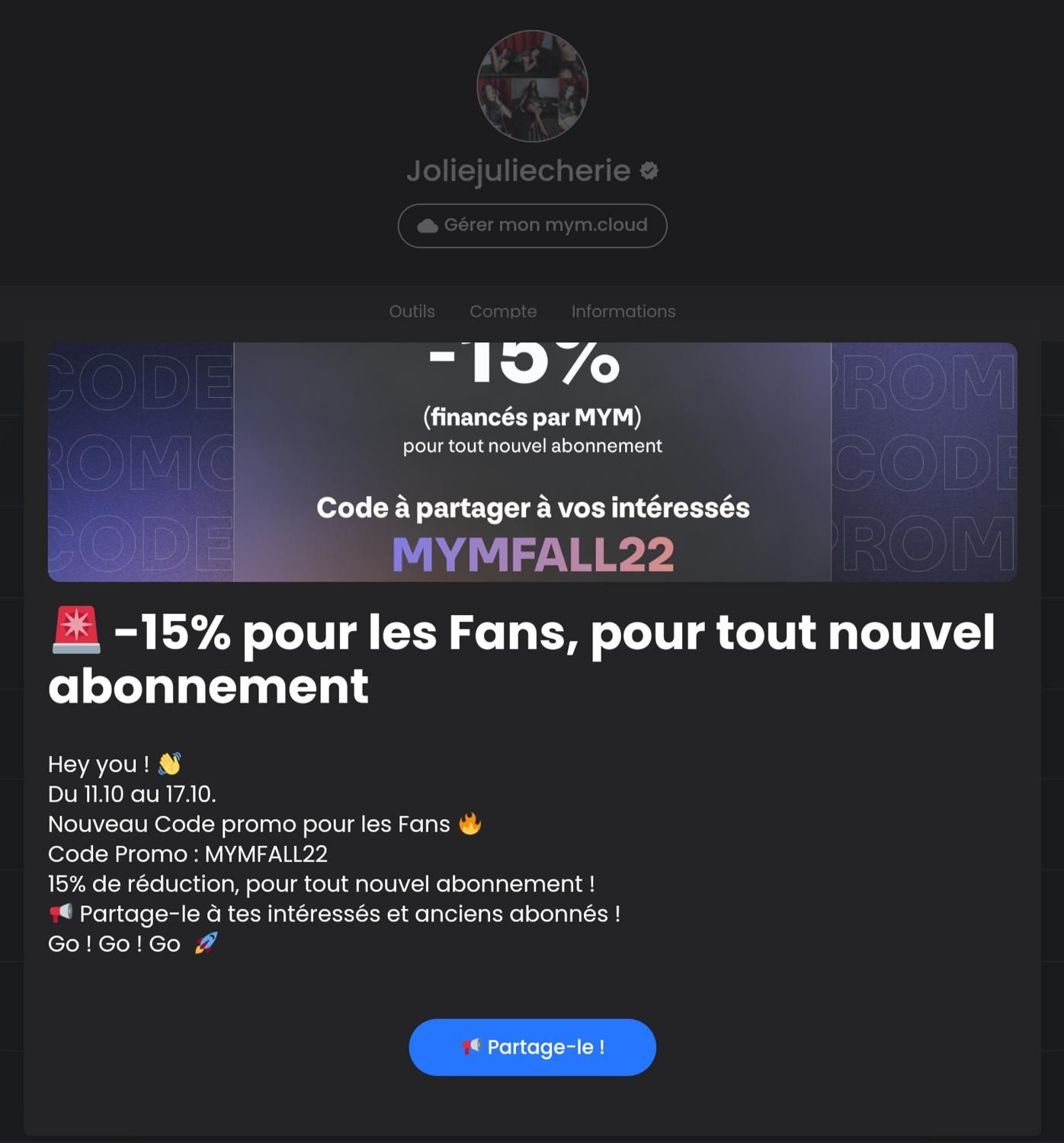
Task: Open the Informations tab
Action: point(623,311)
